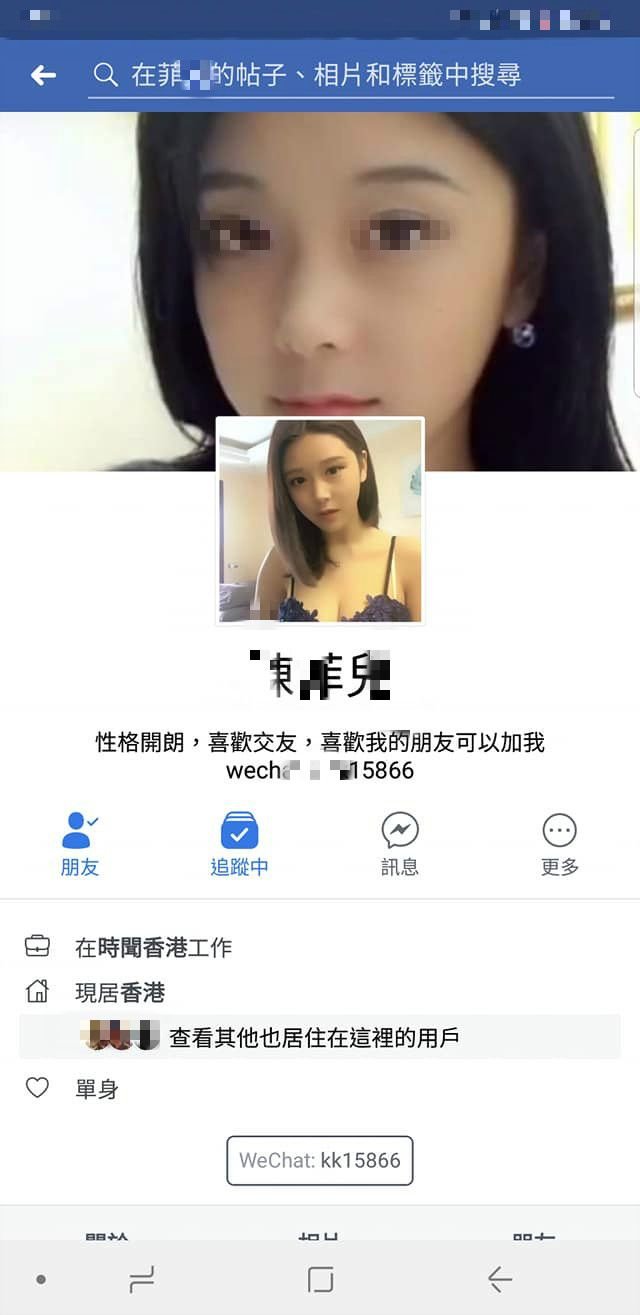The width and height of the screenshot is (640, 1315).
Task: Tap the 追蹤中 following button
Action: pyautogui.click(x=239, y=844)
